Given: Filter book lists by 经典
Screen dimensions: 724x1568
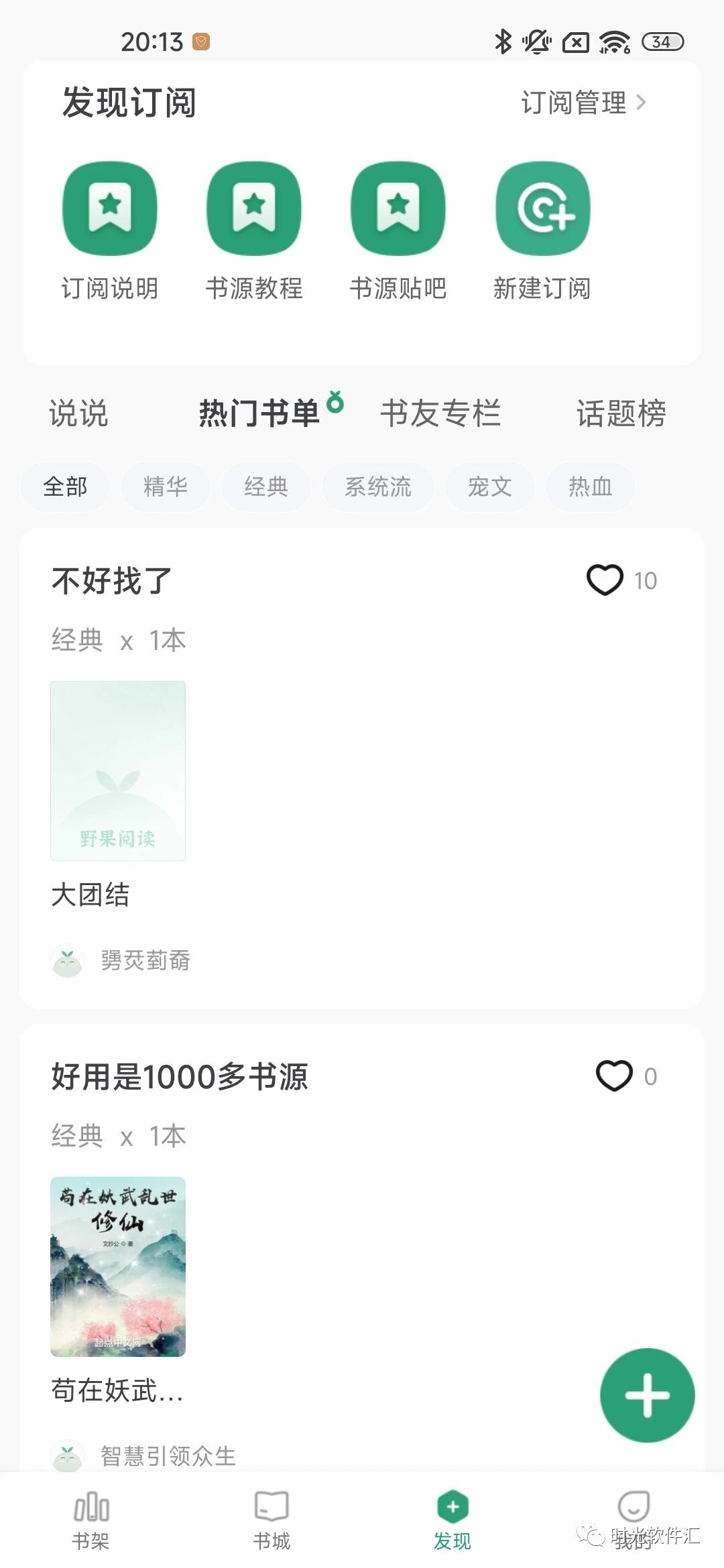Looking at the screenshot, I should pos(266,486).
